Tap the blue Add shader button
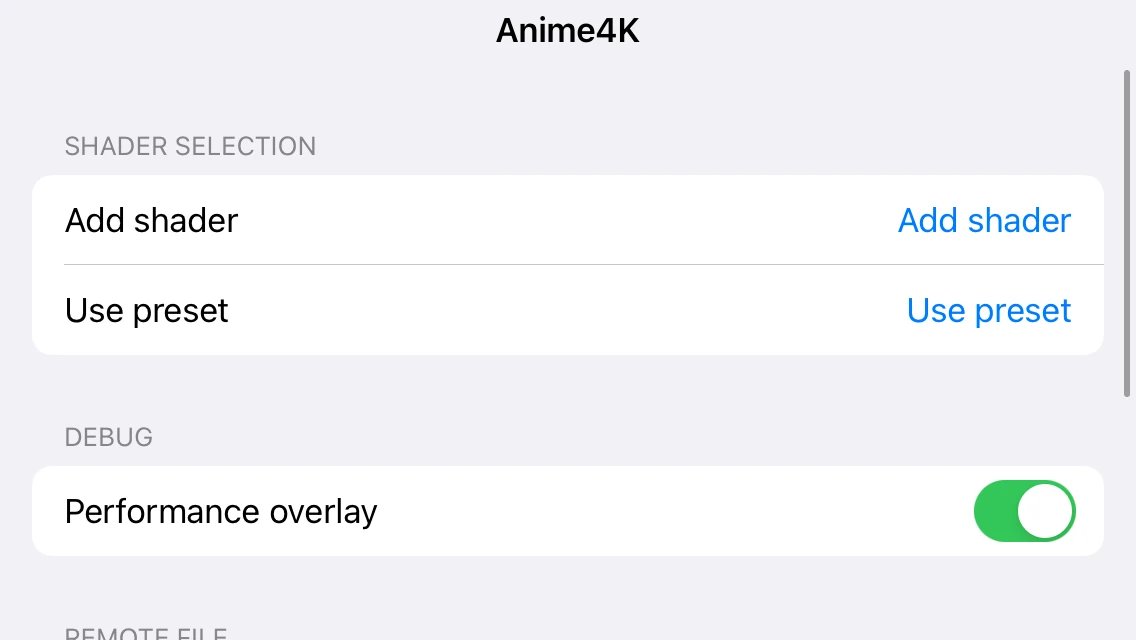 click(984, 220)
